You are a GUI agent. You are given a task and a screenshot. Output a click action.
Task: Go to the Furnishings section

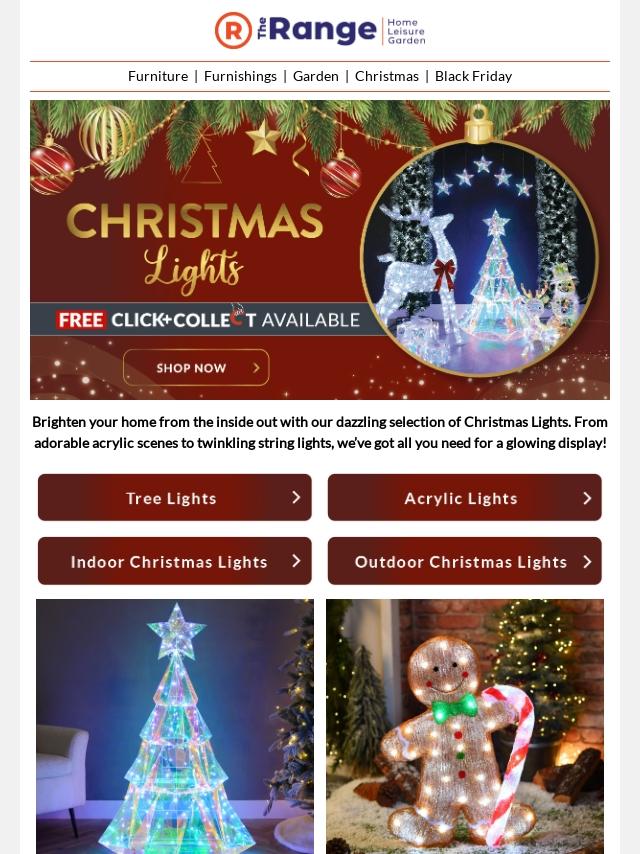(x=240, y=76)
